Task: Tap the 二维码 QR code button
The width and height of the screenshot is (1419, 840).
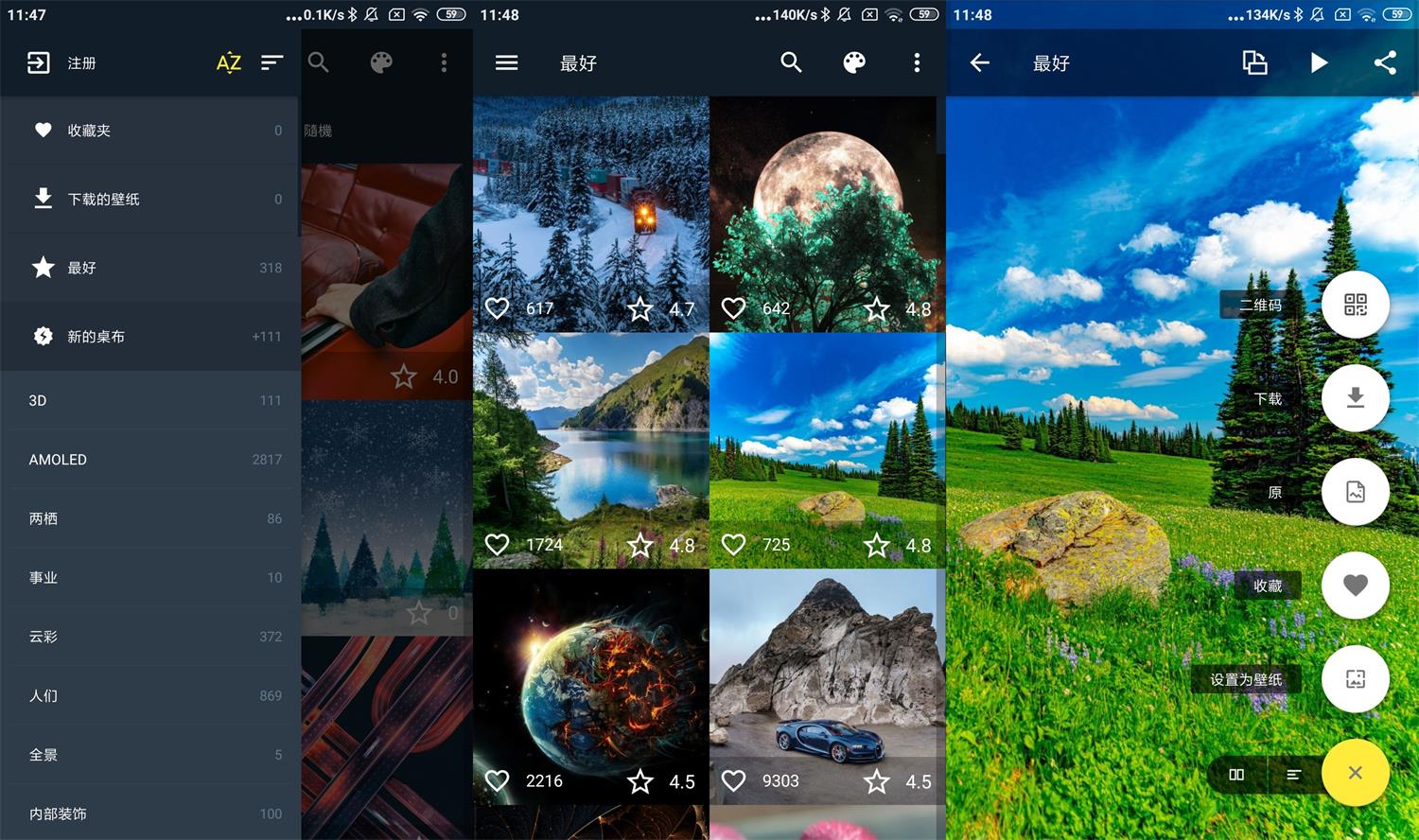Action: point(1355,305)
